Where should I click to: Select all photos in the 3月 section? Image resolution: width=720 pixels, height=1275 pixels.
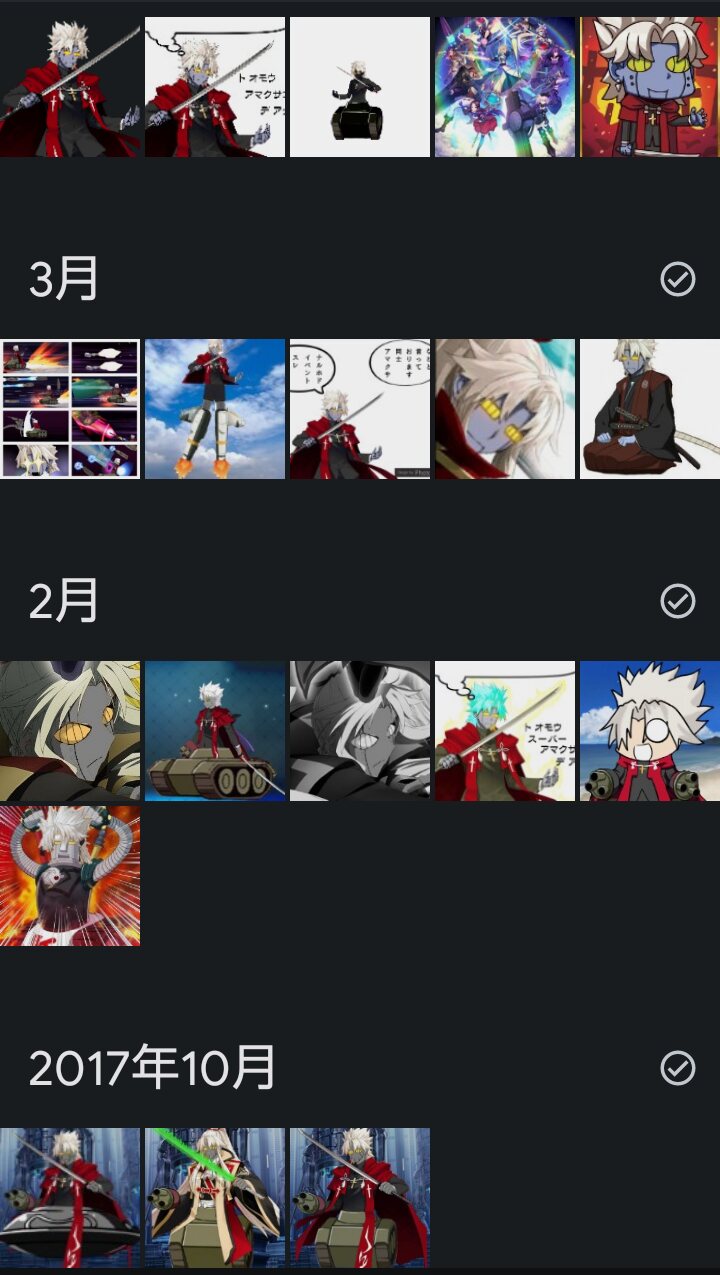[x=677, y=280]
